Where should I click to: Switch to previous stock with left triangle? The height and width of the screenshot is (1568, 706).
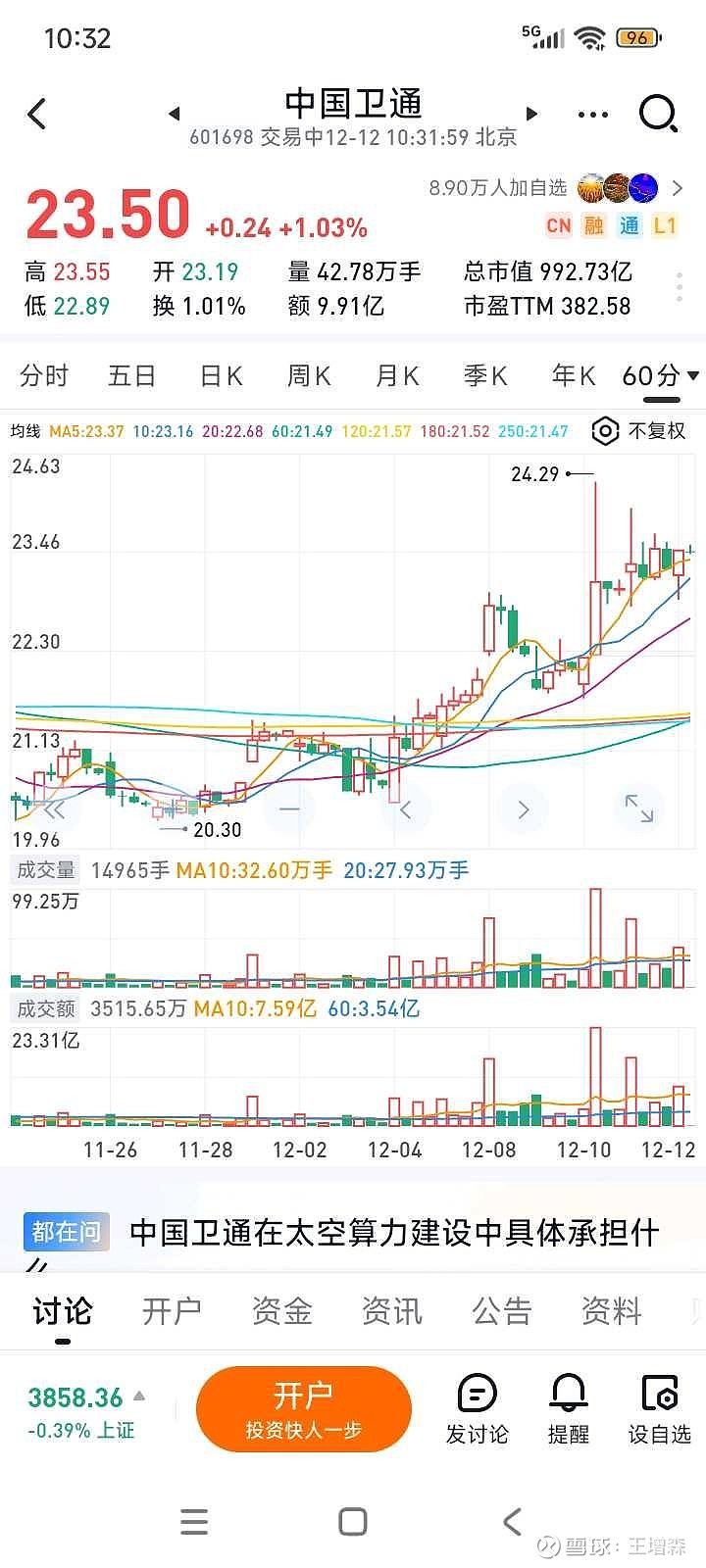tap(174, 114)
